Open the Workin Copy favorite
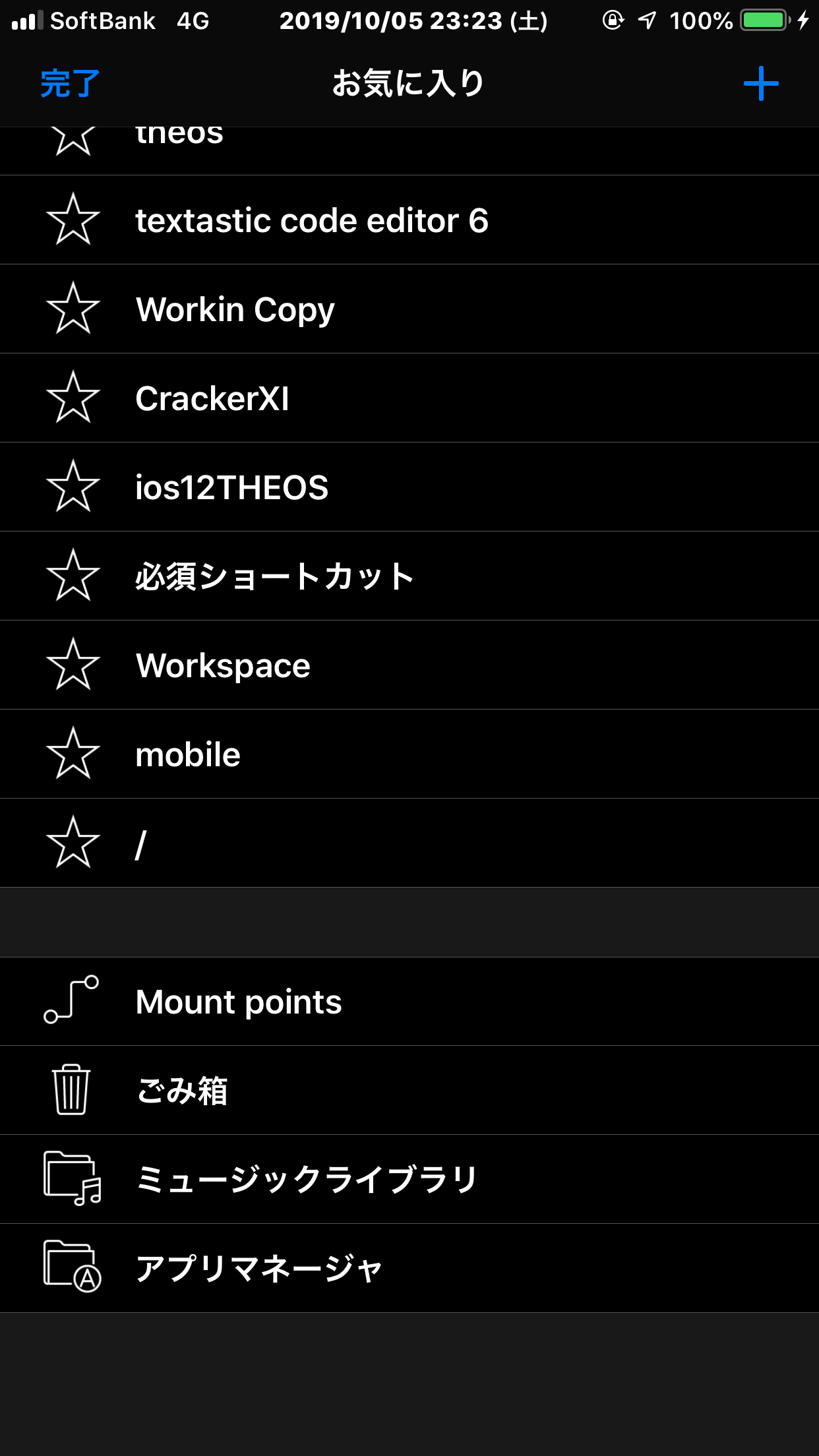The width and height of the screenshot is (819, 1456). (234, 309)
